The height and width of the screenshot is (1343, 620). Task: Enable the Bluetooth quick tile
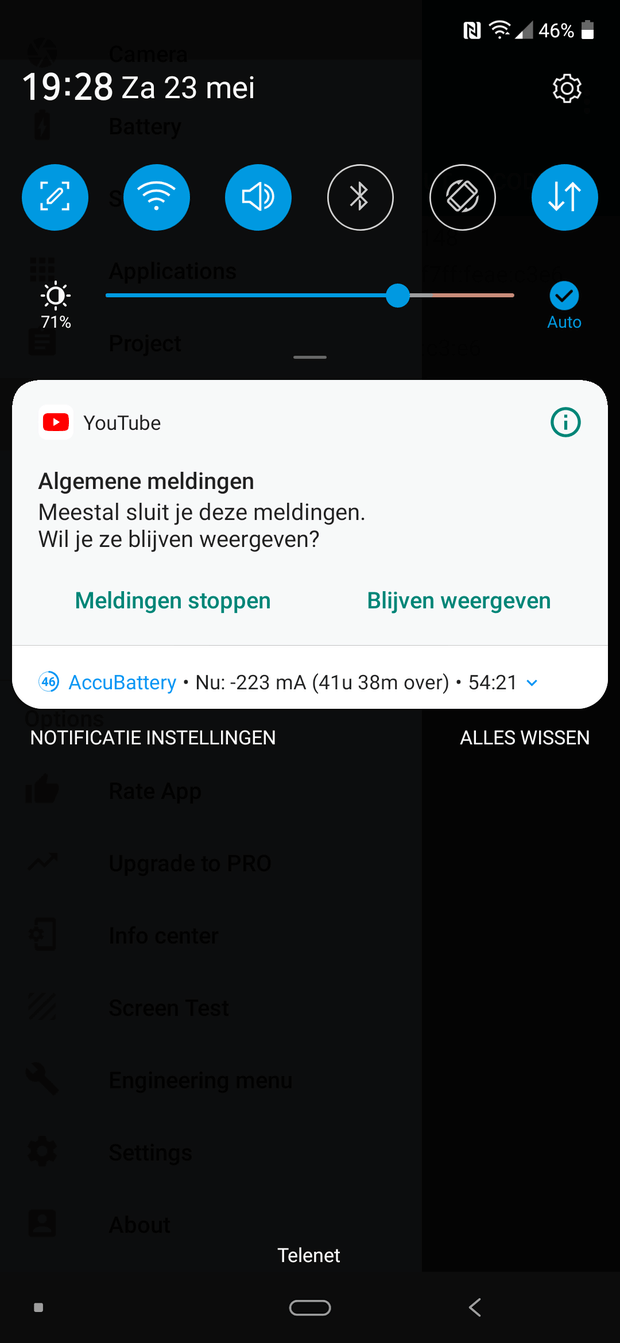360,197
